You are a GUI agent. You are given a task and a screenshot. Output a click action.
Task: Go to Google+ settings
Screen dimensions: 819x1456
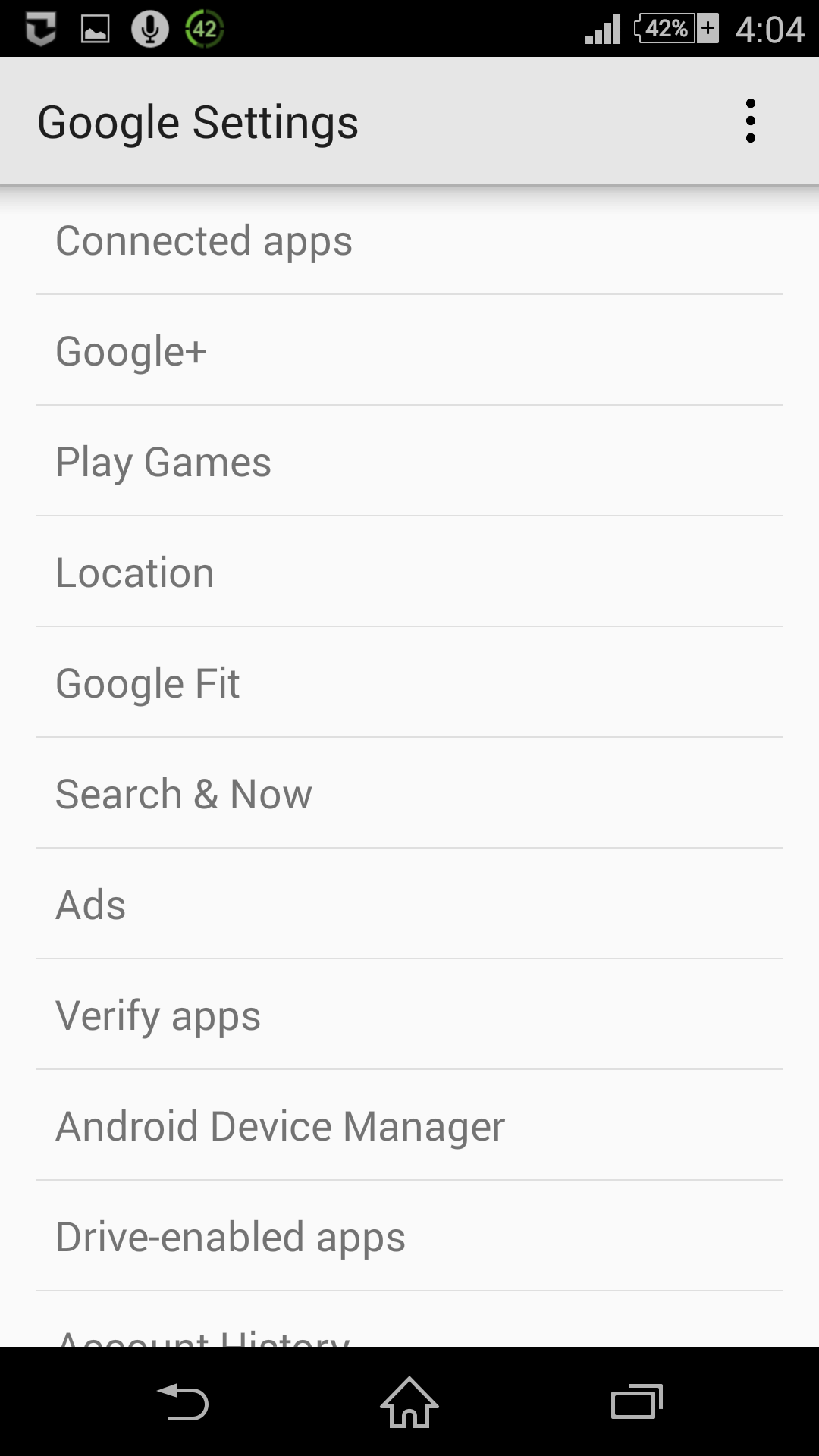(409, 351)
